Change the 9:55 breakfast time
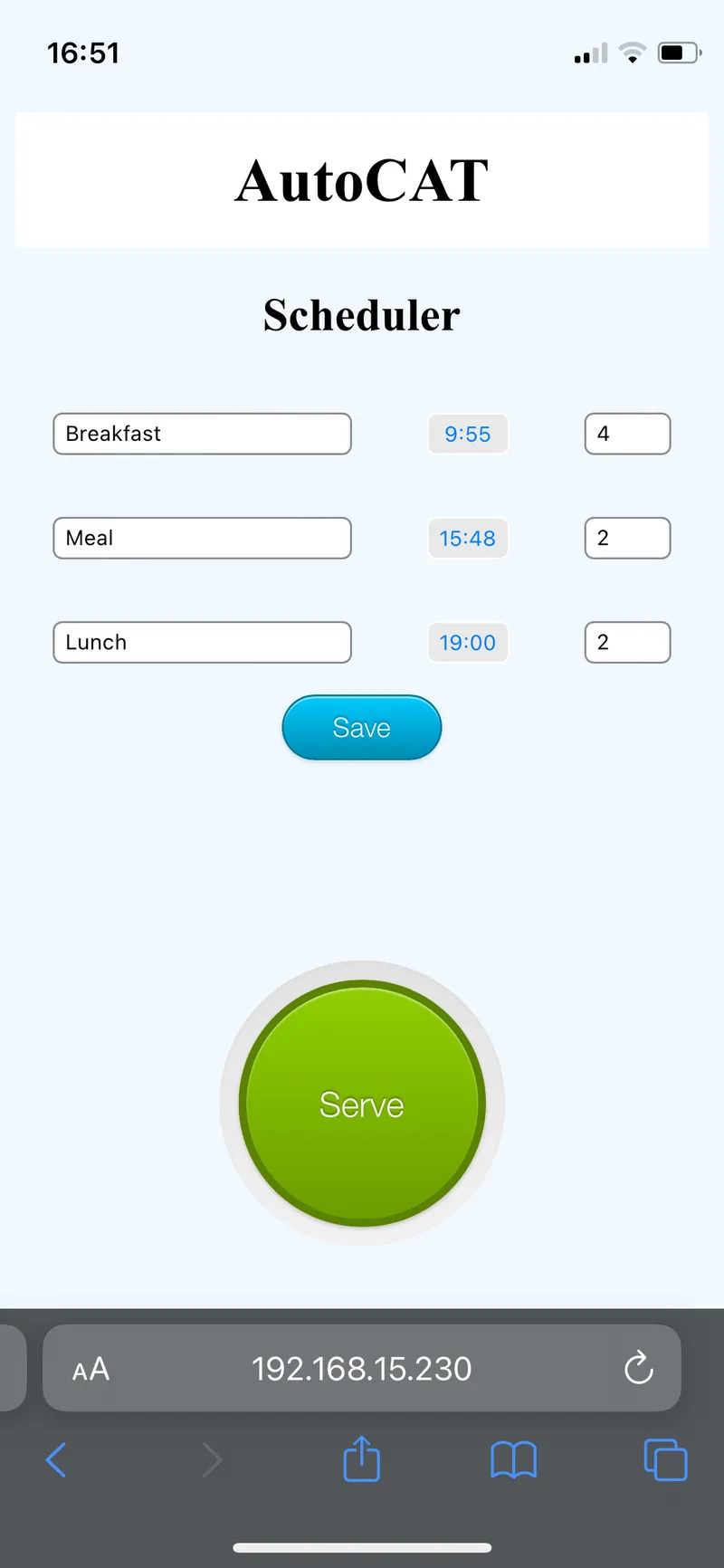The width and height of the screenshot is (724, 1568). [x=468, y=434]
